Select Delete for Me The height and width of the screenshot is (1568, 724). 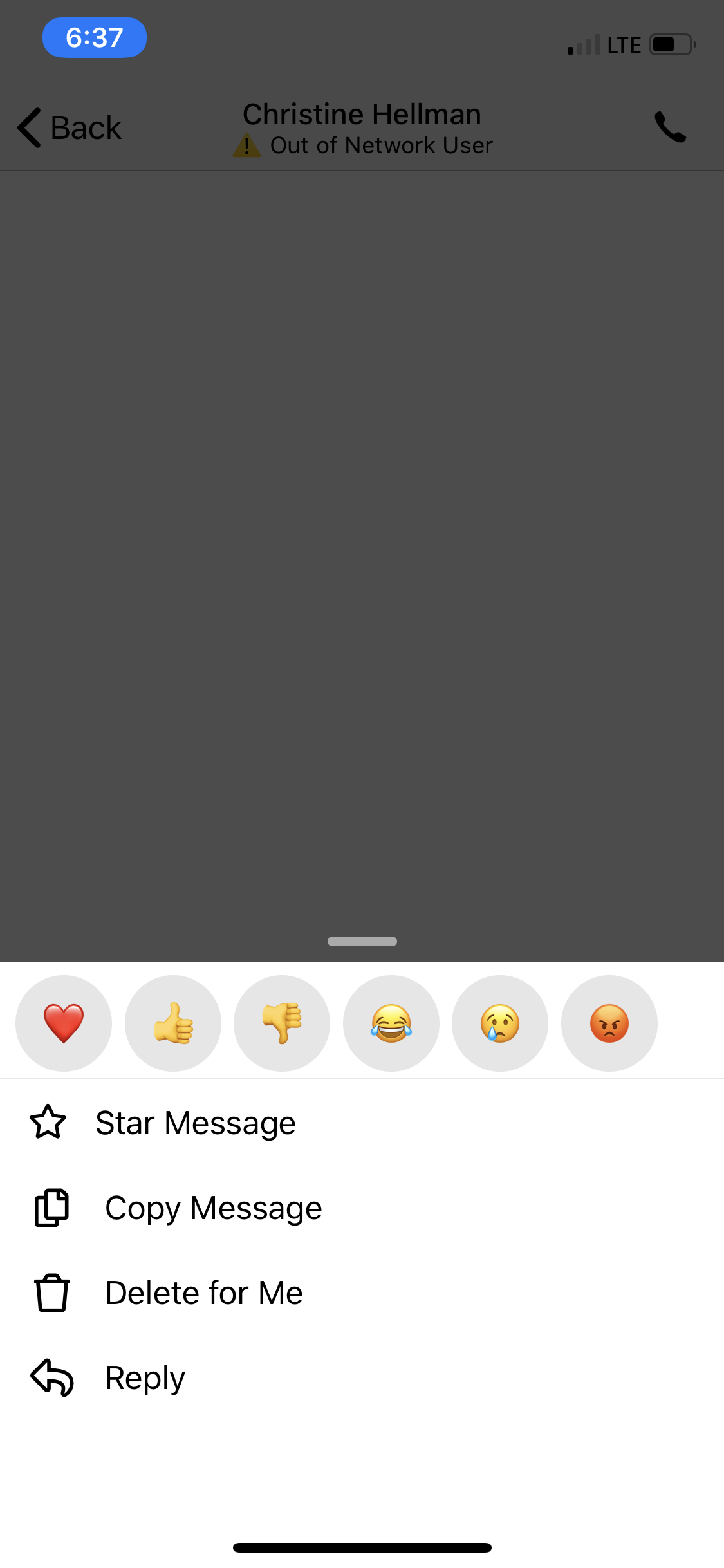[362, 1293]
